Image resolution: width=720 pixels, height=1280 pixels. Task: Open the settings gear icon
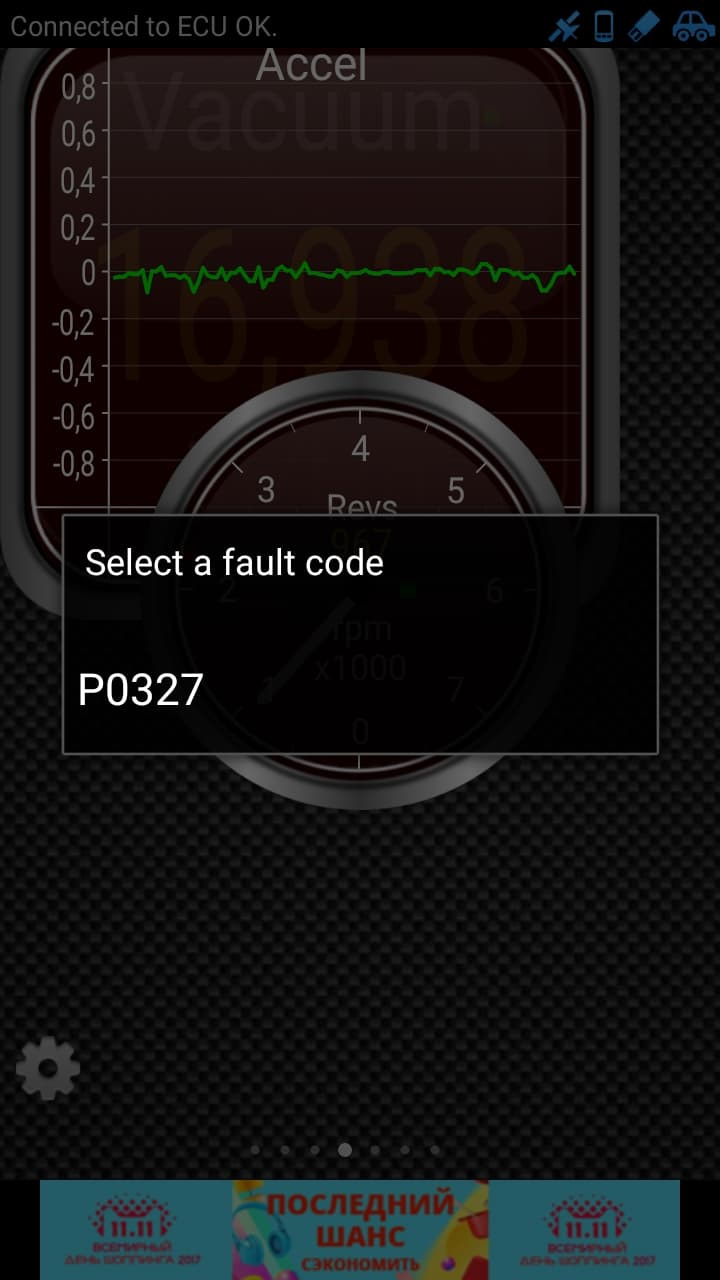tap(47, 1069)
